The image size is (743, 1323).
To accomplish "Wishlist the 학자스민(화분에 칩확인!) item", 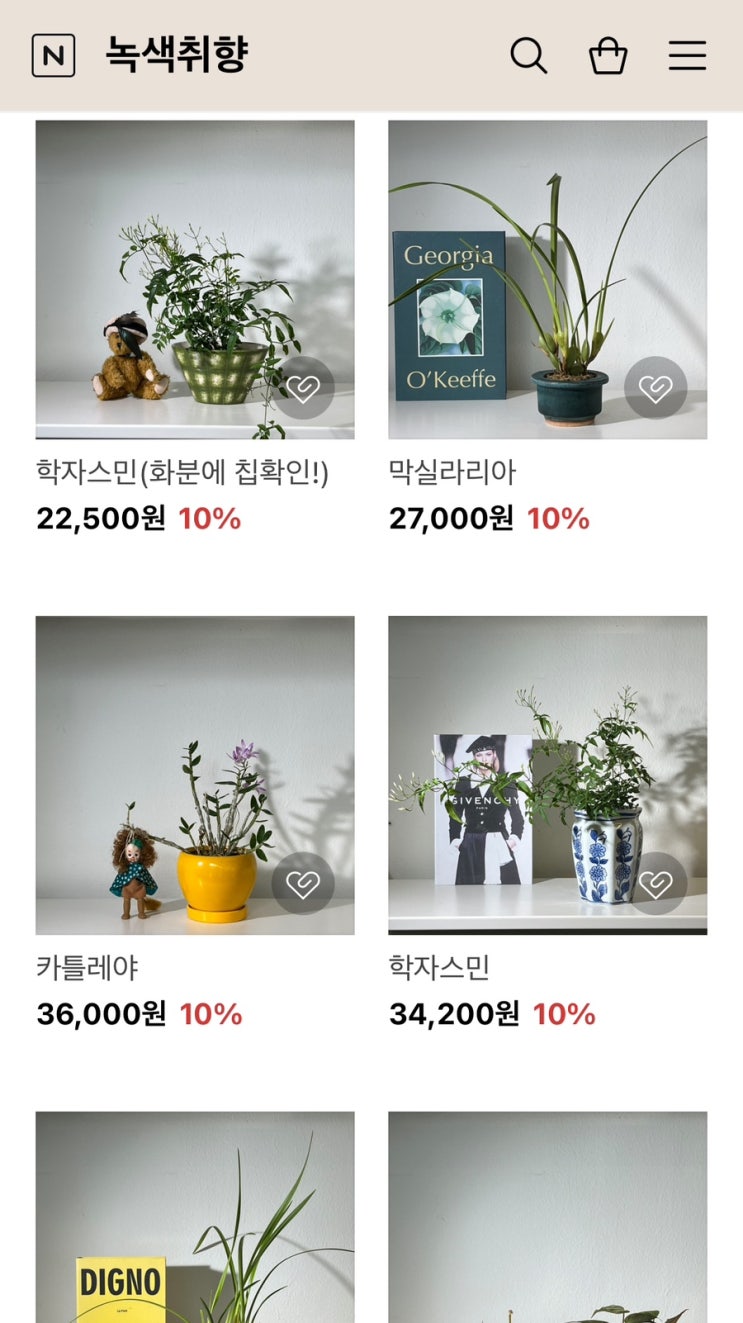I will coord(303,388).
